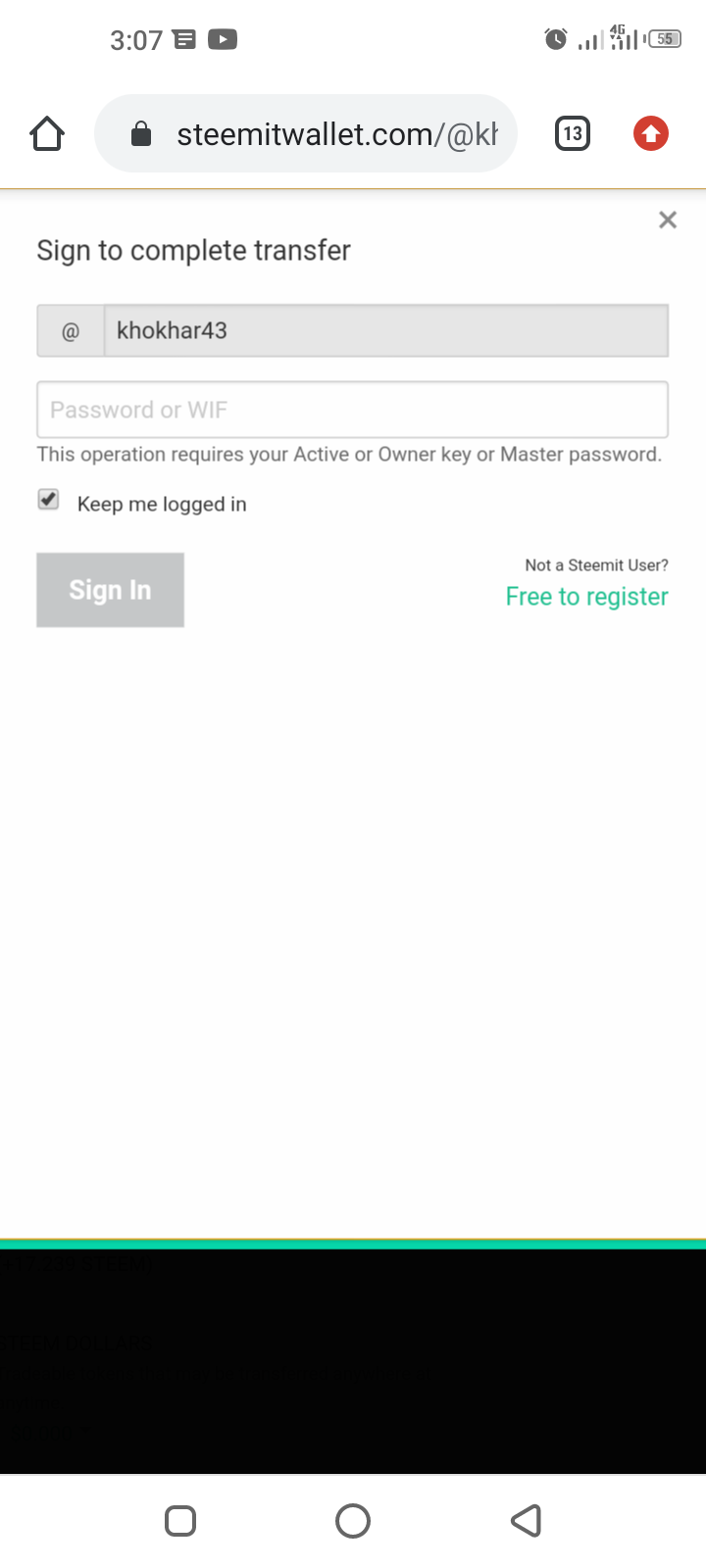Tap the Sign In button
The width and height of the screenshot is (706, 1568).
click(x=110, y=590)
